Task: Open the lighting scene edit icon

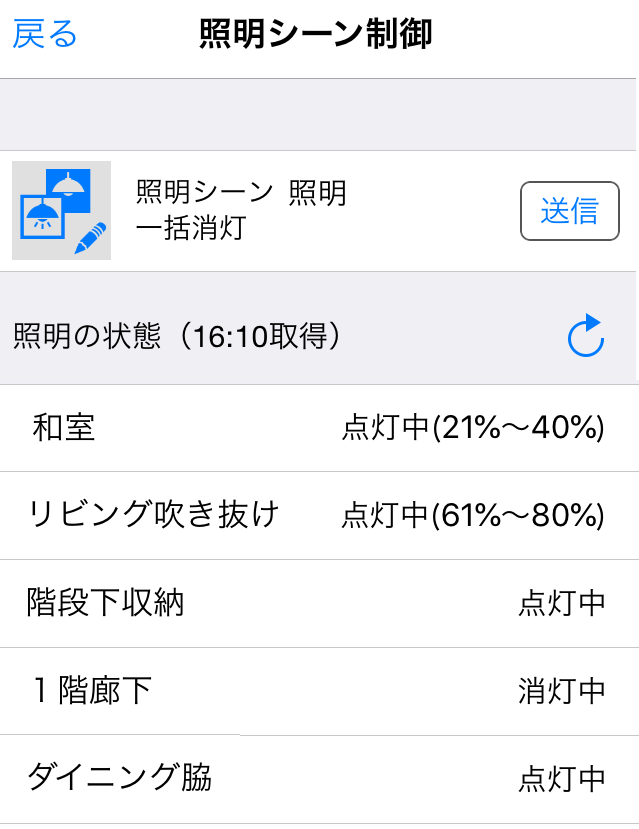Action: pyautogui.click(x=61, y=211)
